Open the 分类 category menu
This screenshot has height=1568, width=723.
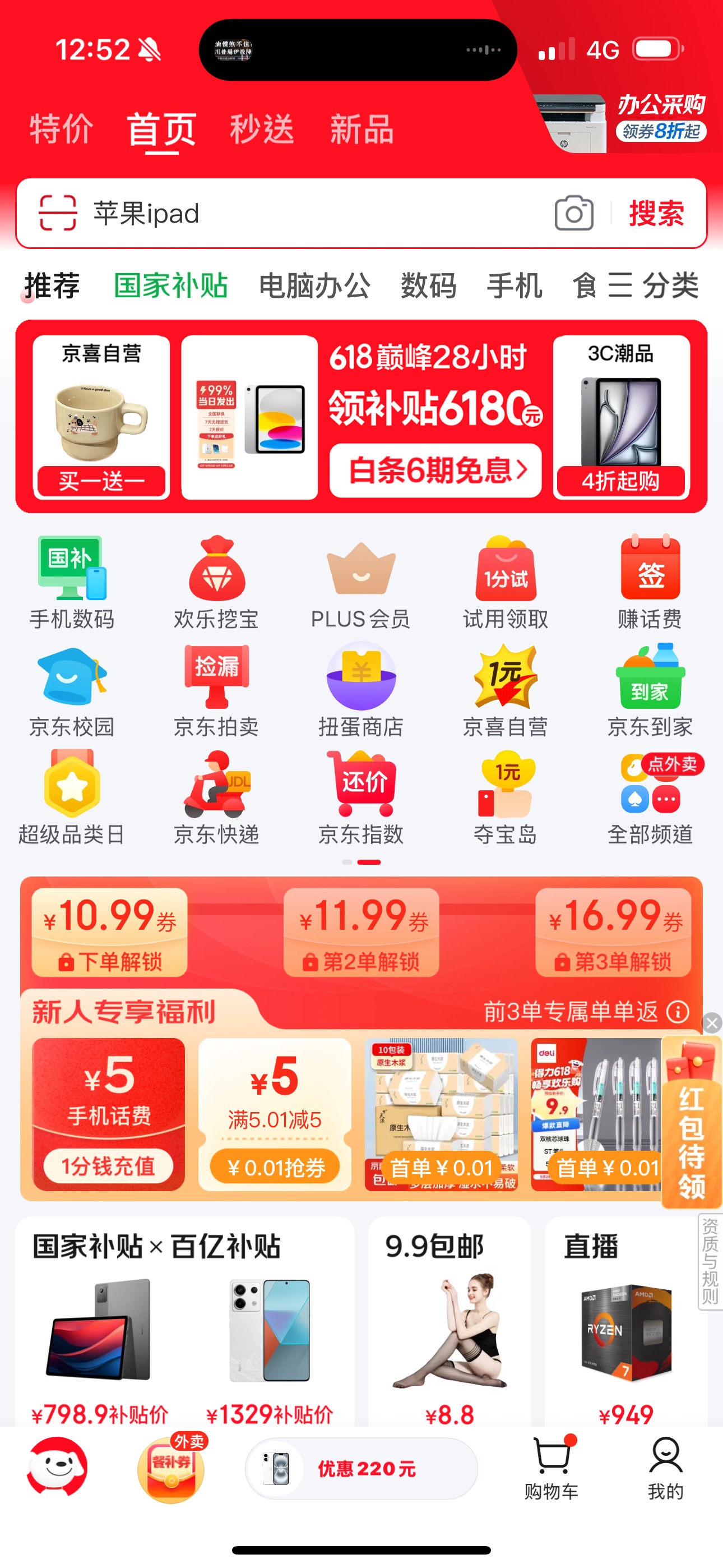[654, 285]
